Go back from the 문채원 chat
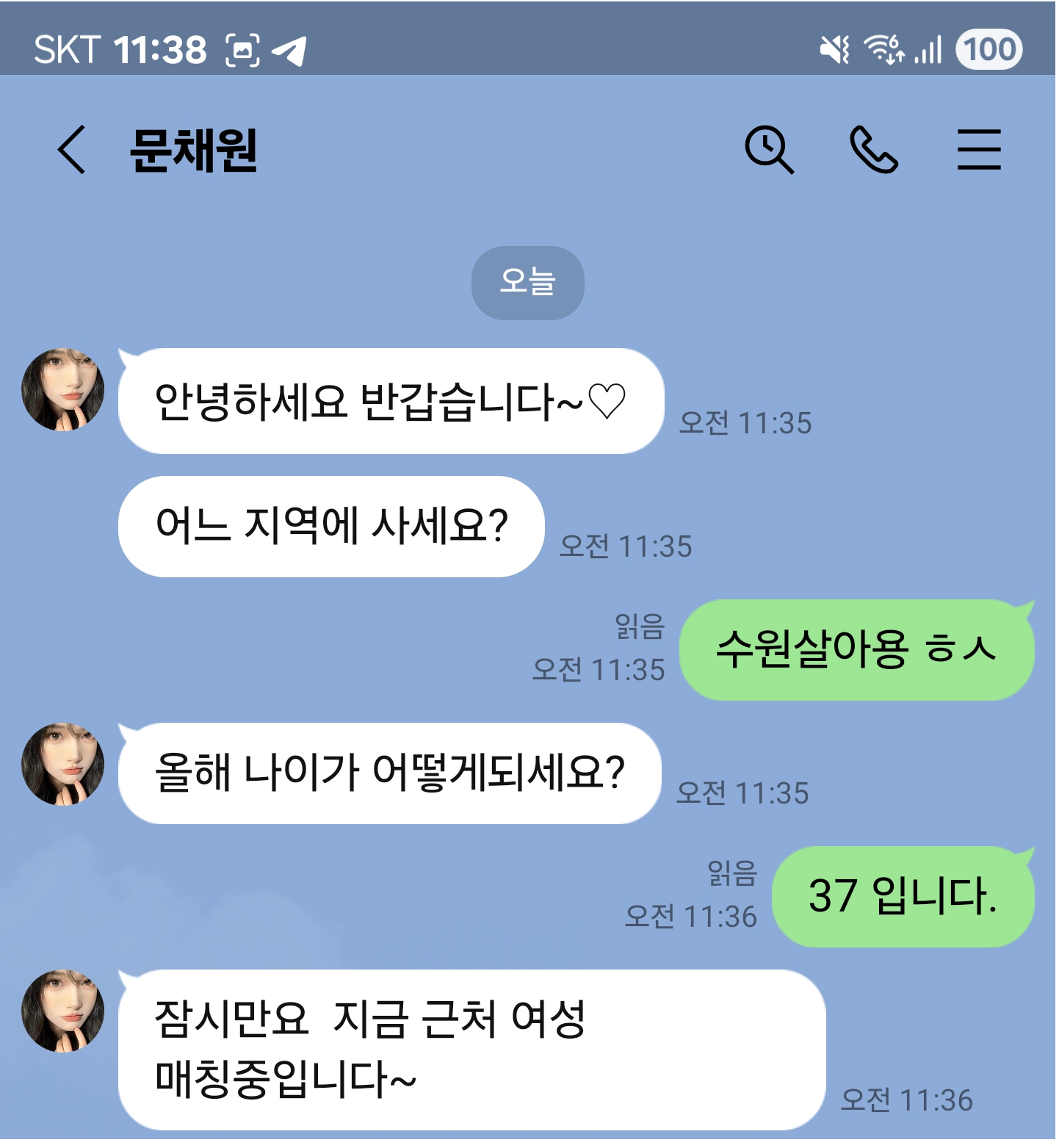Image resolution: width=1059 pixels, height=1148 pixels. (x=72, y=150)
